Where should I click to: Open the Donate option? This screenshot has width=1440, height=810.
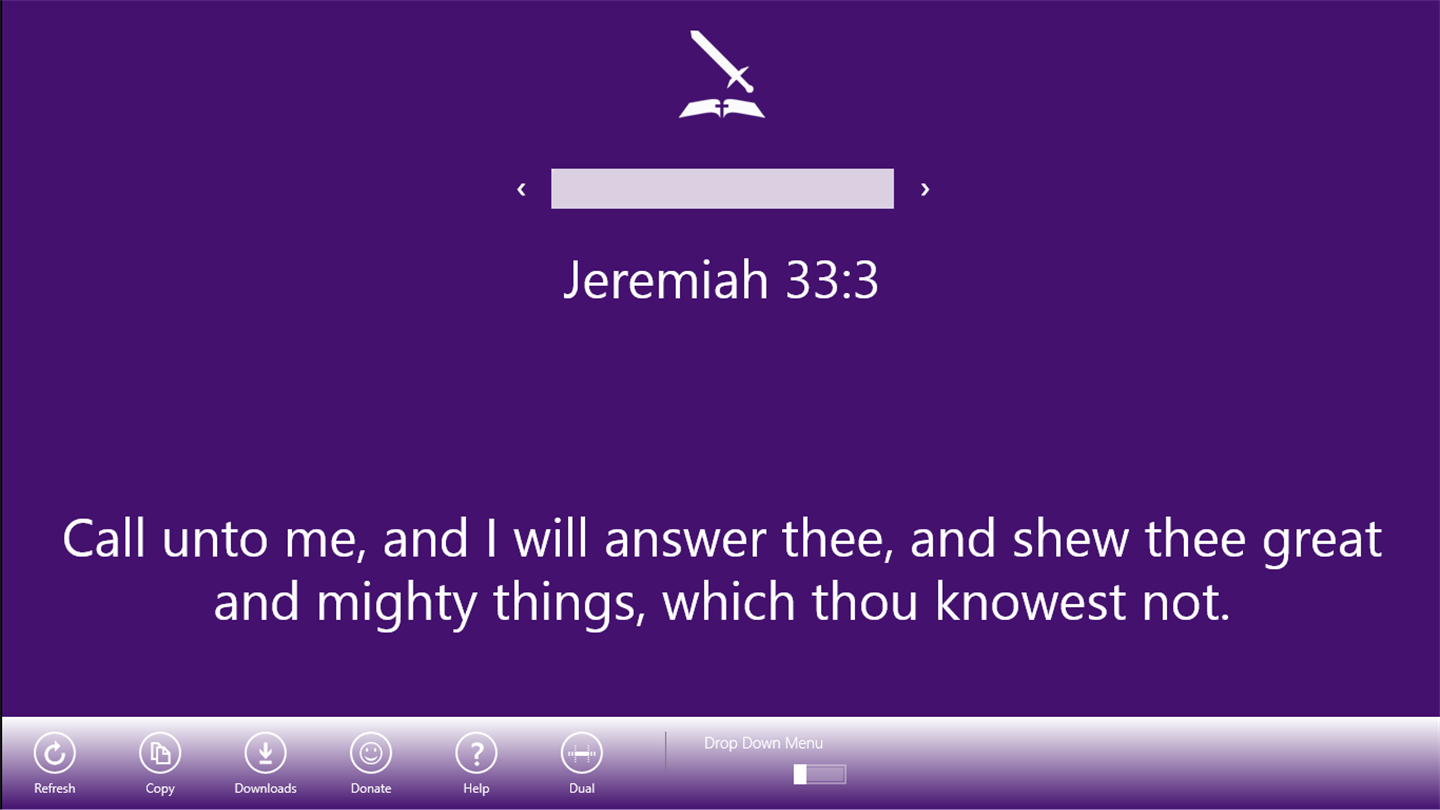[371, 754]
